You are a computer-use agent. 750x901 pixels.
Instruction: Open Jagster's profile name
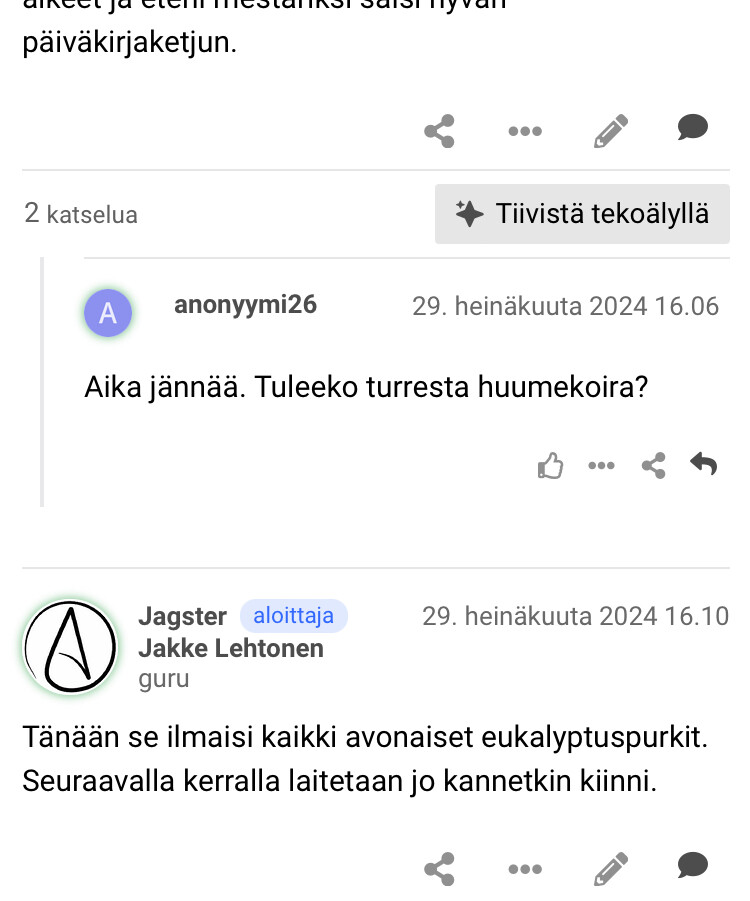(182, 616)
